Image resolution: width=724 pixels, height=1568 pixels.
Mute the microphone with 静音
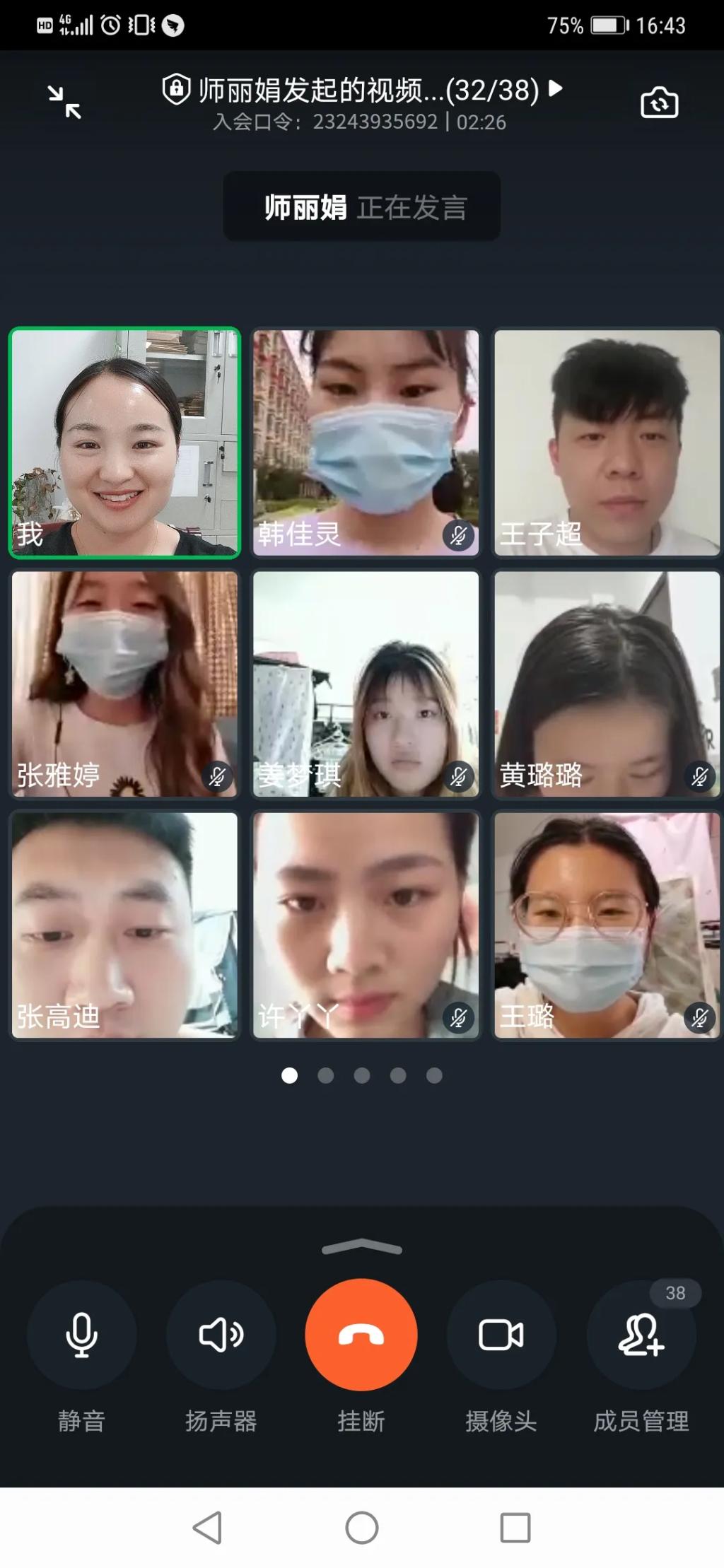tap(81, 1335)
